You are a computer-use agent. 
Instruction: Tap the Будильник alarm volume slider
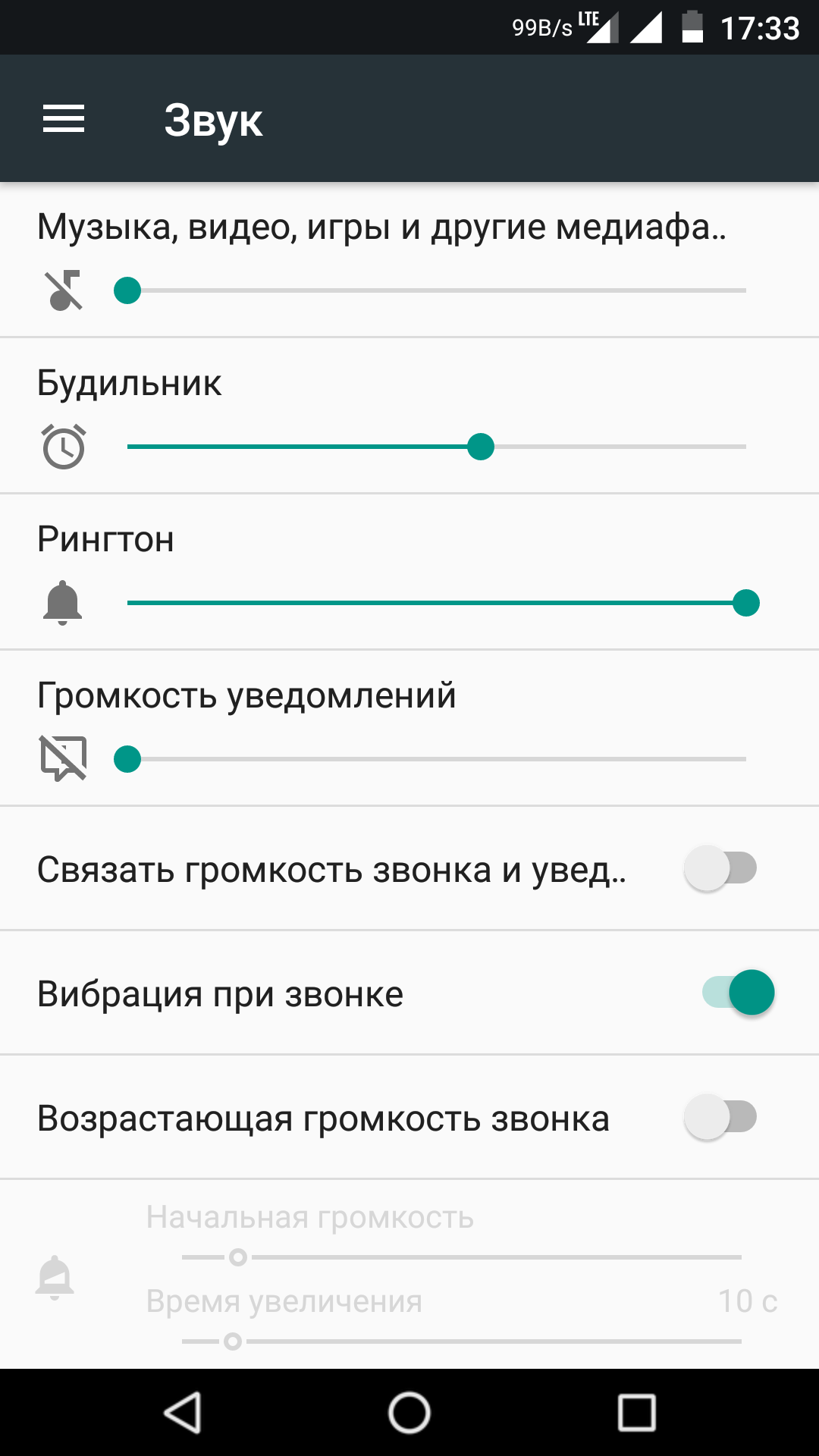tap(437, 447)
